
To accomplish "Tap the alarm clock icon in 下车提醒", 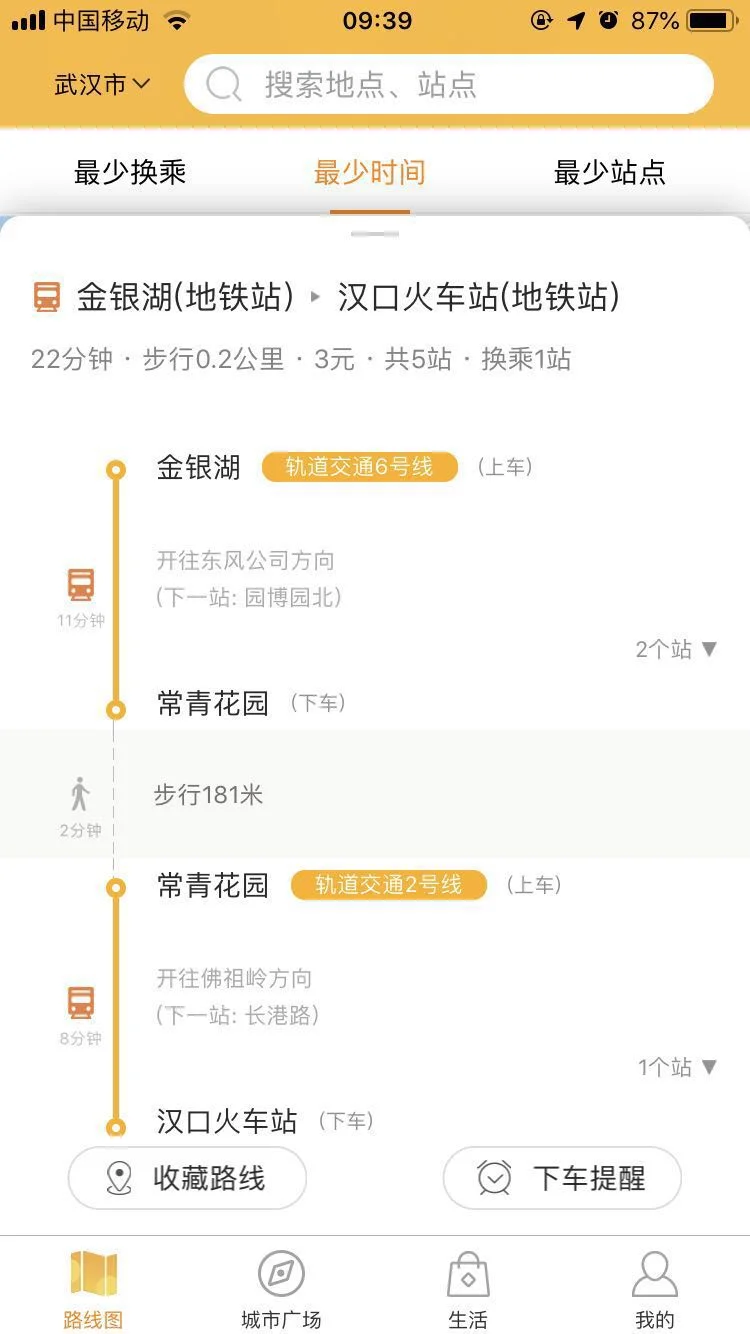I will point(491,1178).
